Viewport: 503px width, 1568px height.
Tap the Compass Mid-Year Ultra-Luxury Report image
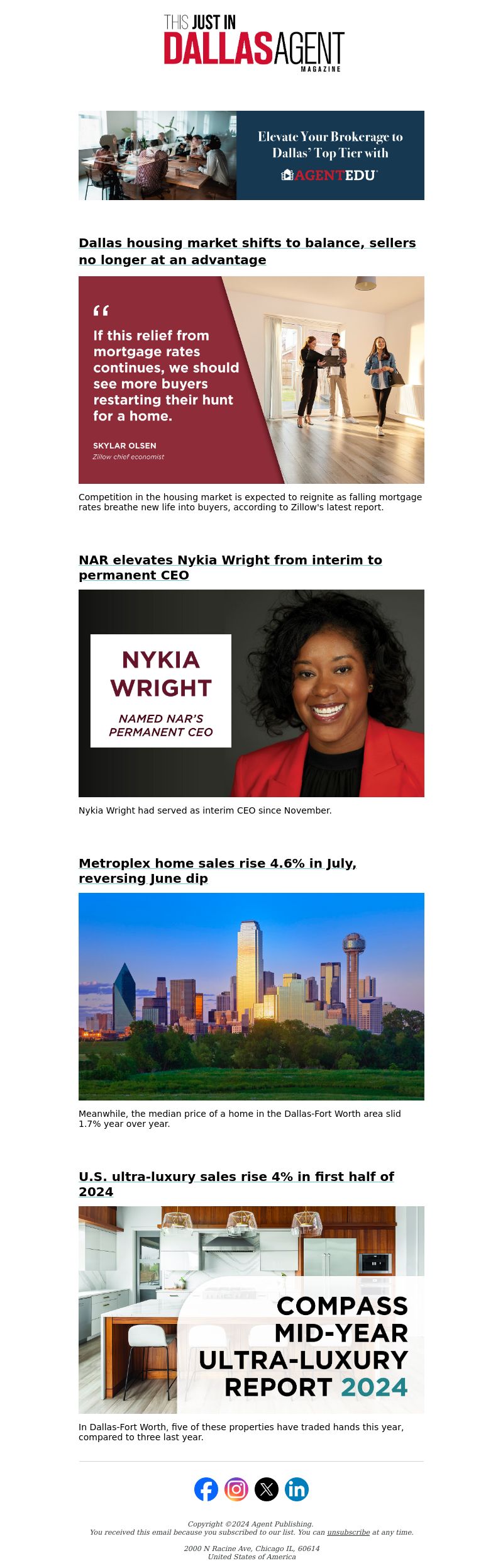(x=251, y=1309)
